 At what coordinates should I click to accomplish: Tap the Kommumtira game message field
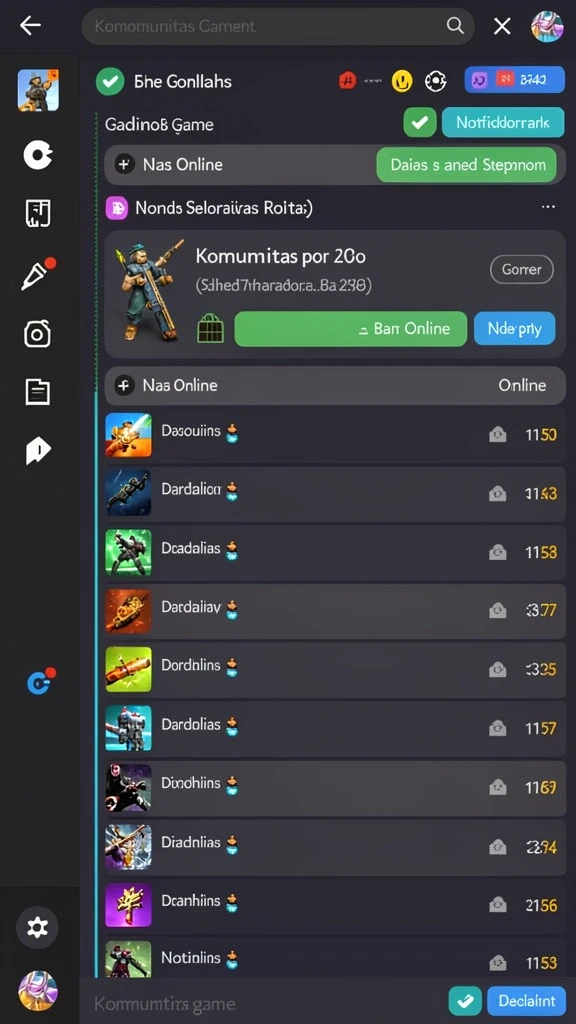pyautogui.click(x=261, y=1002)
